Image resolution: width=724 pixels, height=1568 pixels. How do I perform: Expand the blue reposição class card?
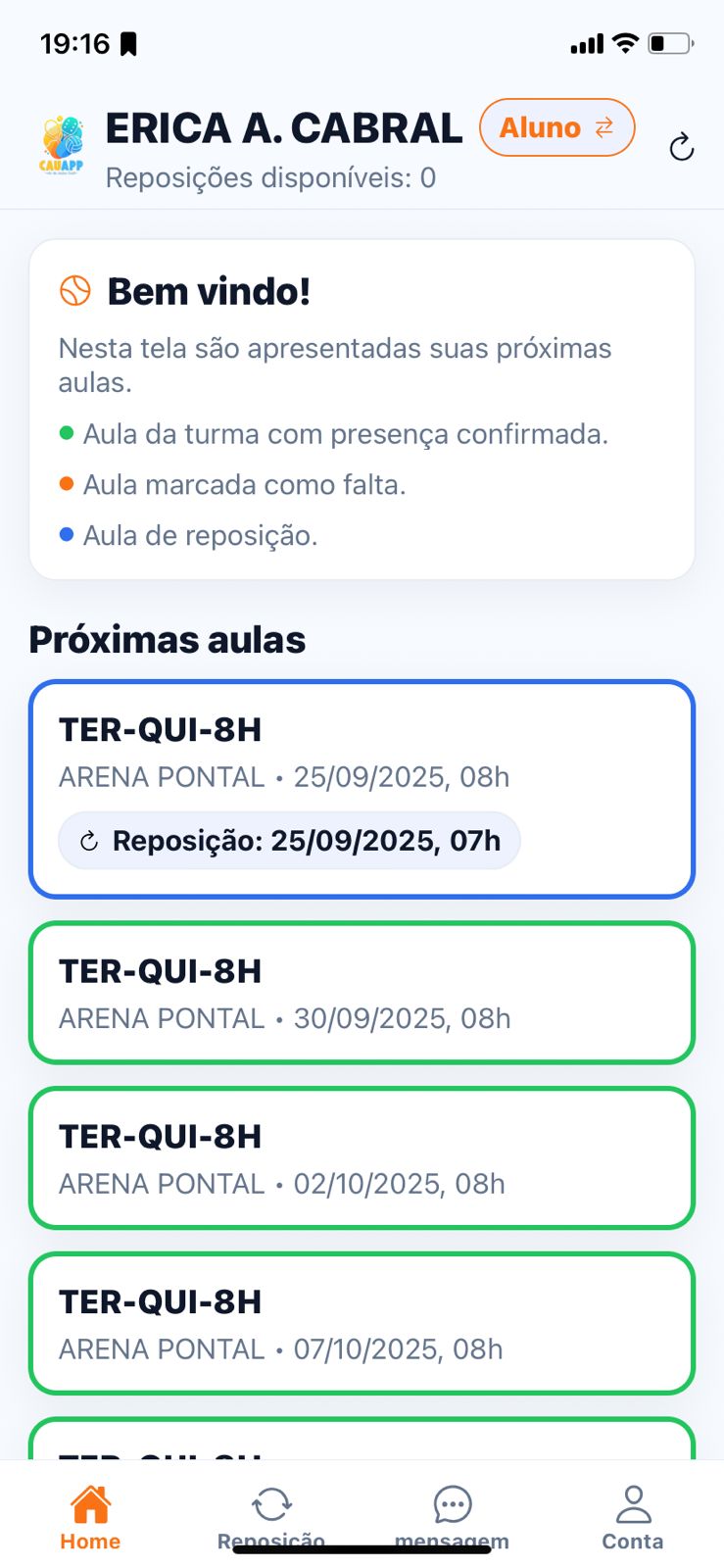(x=362, y=787)
